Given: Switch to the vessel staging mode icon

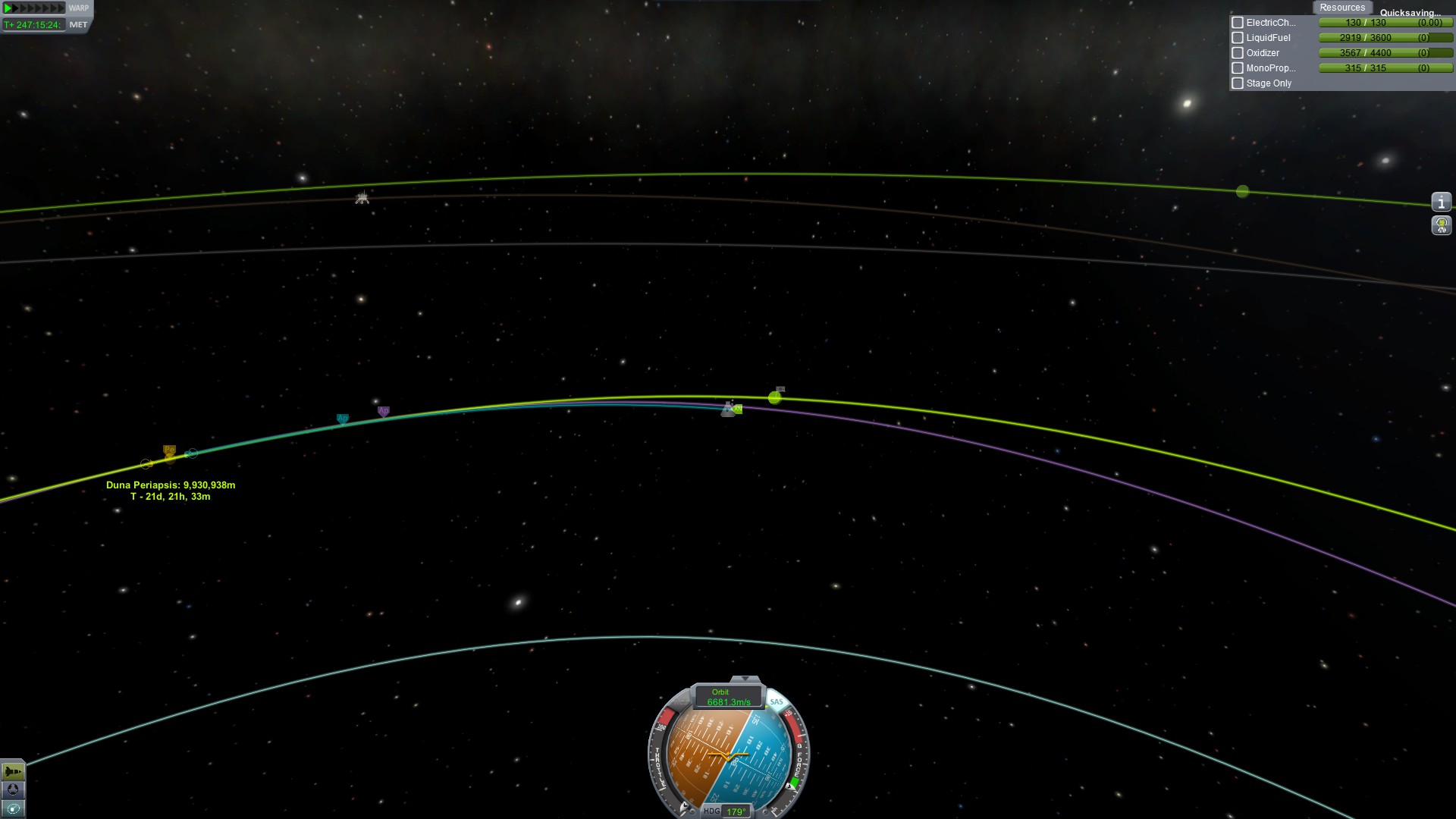Looking at the screenshot, I should pyautogui.click(x=13, y=771).
